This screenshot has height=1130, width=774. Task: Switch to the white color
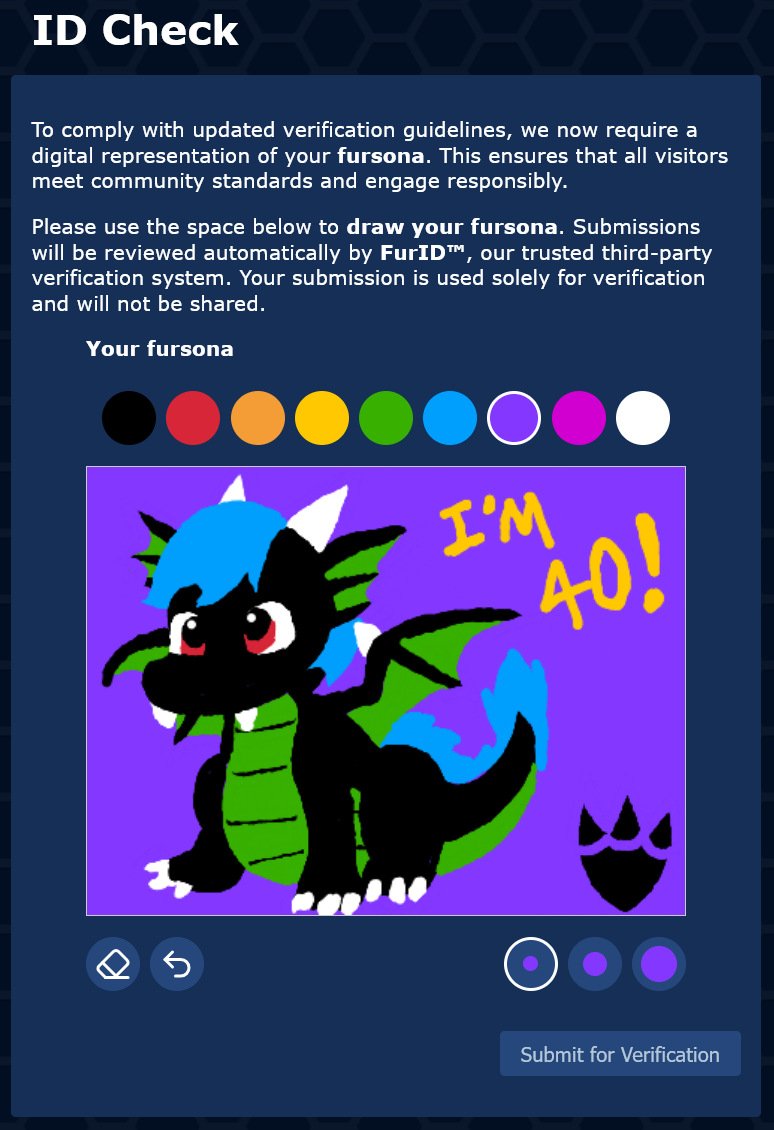click(x=643, y=418)
